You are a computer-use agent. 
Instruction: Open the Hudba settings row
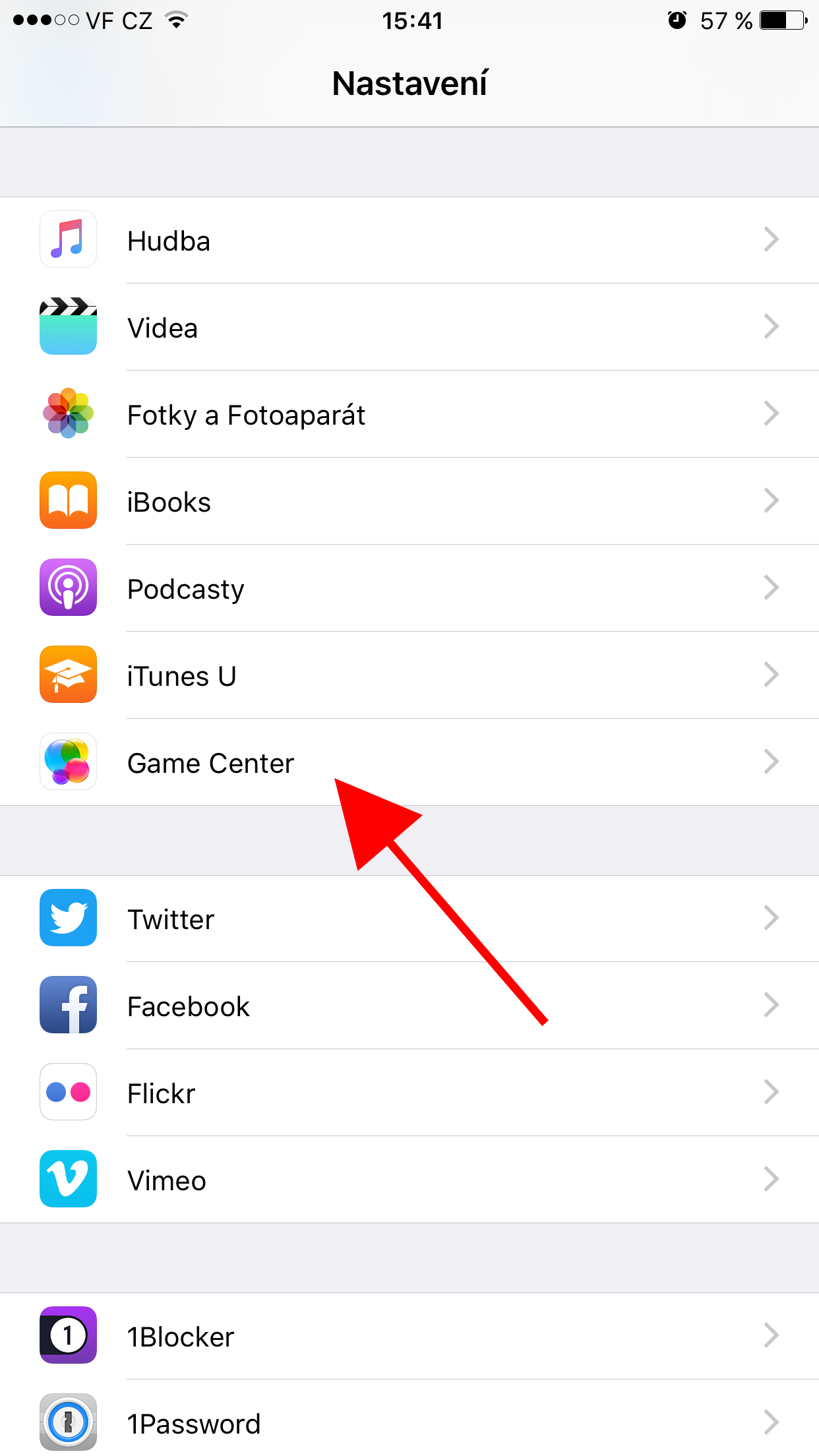tap(409, 241)
